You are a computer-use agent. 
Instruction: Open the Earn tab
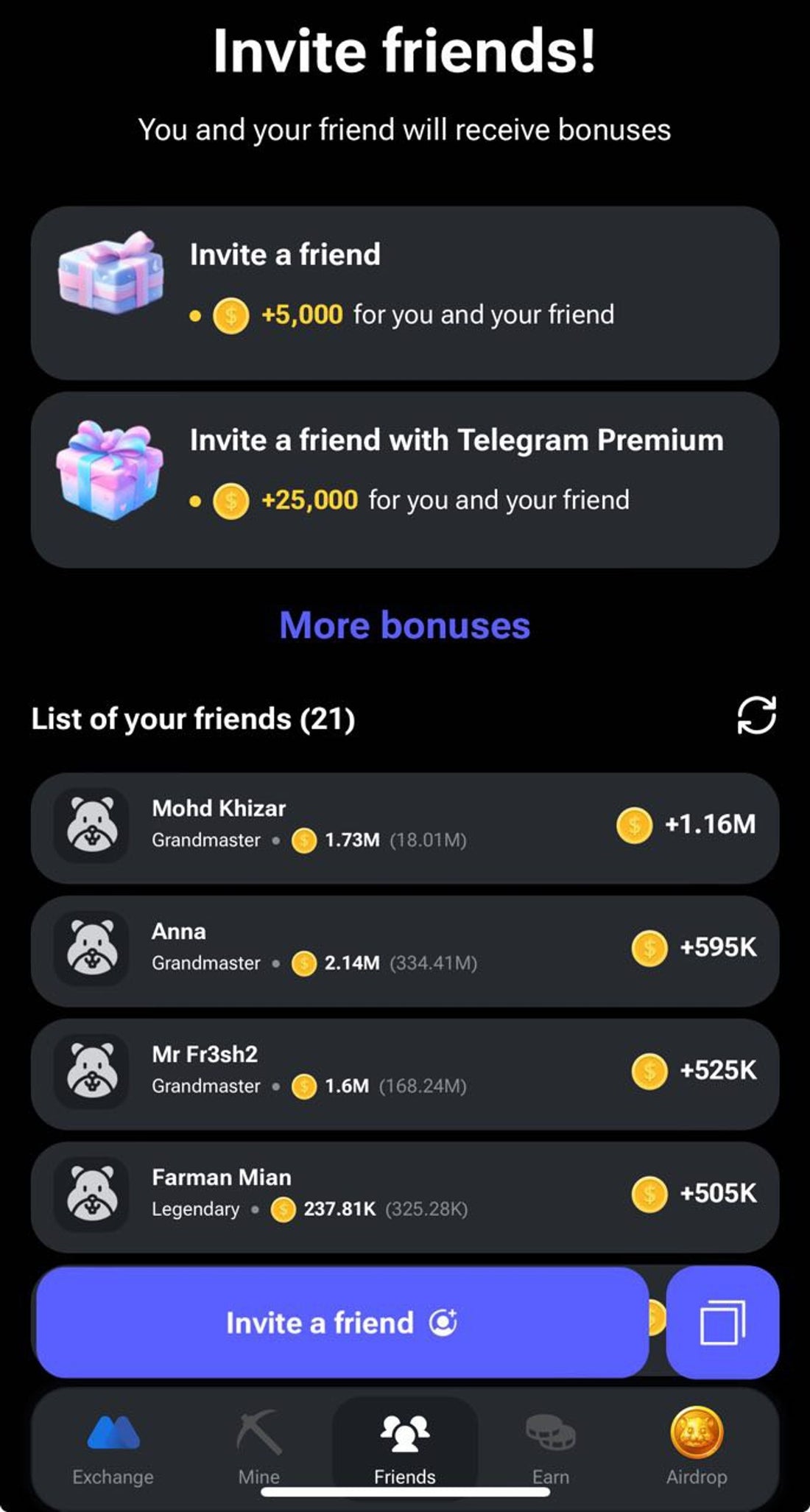click(550, 1449)
